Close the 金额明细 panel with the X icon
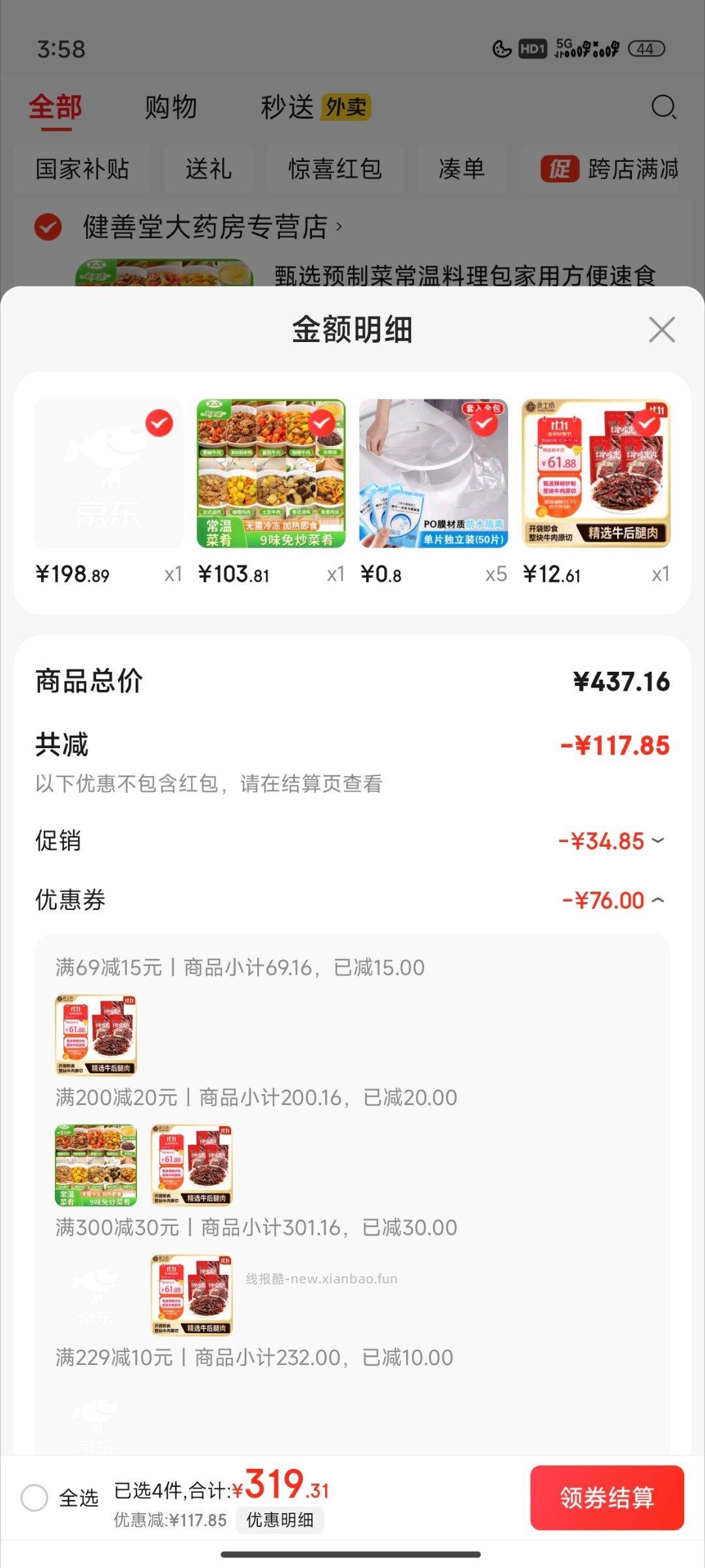The width and height of the screenshot is (705, 1568). (x=662, y=330)
